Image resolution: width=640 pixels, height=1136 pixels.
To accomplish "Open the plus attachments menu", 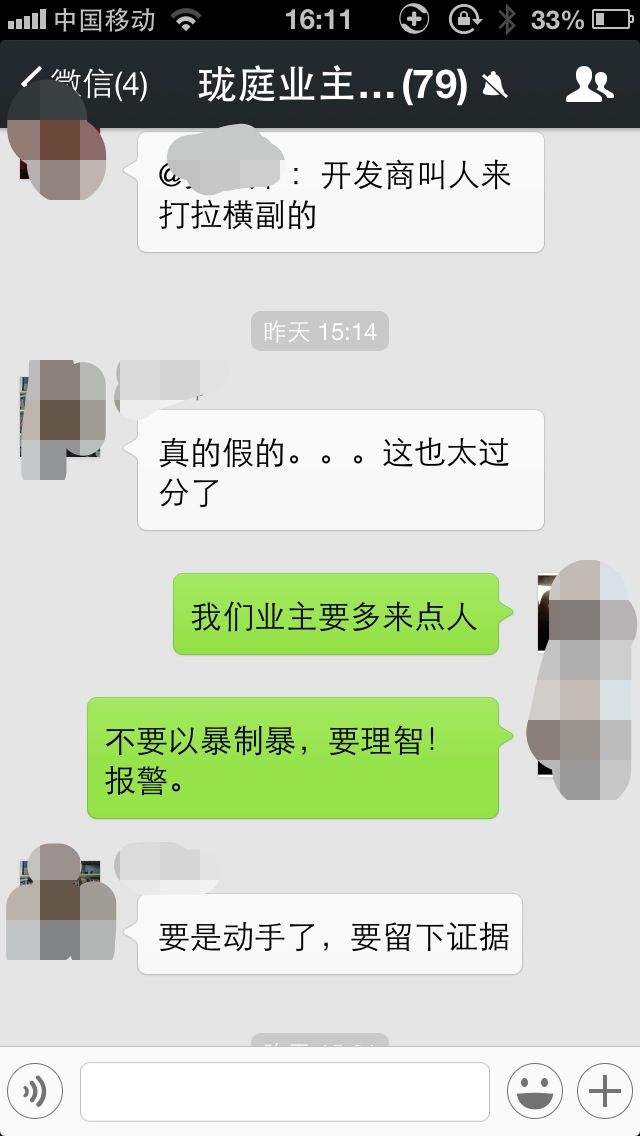I will point(604,1091).
